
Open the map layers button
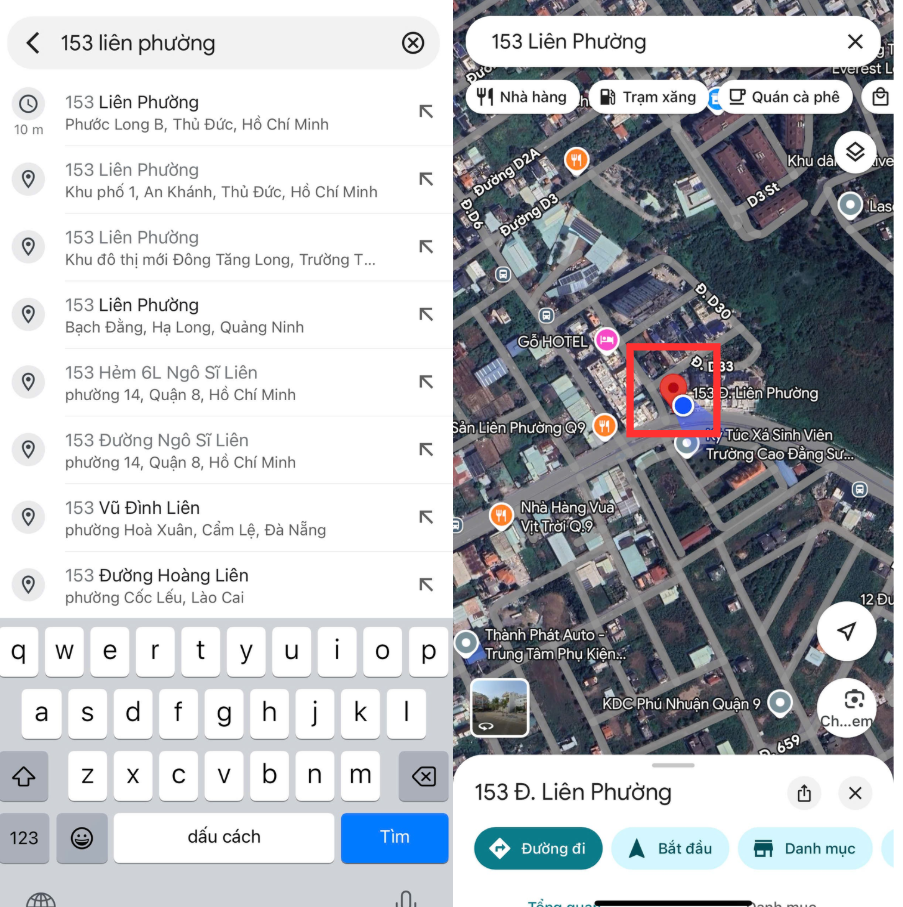(x=854, y=152)
